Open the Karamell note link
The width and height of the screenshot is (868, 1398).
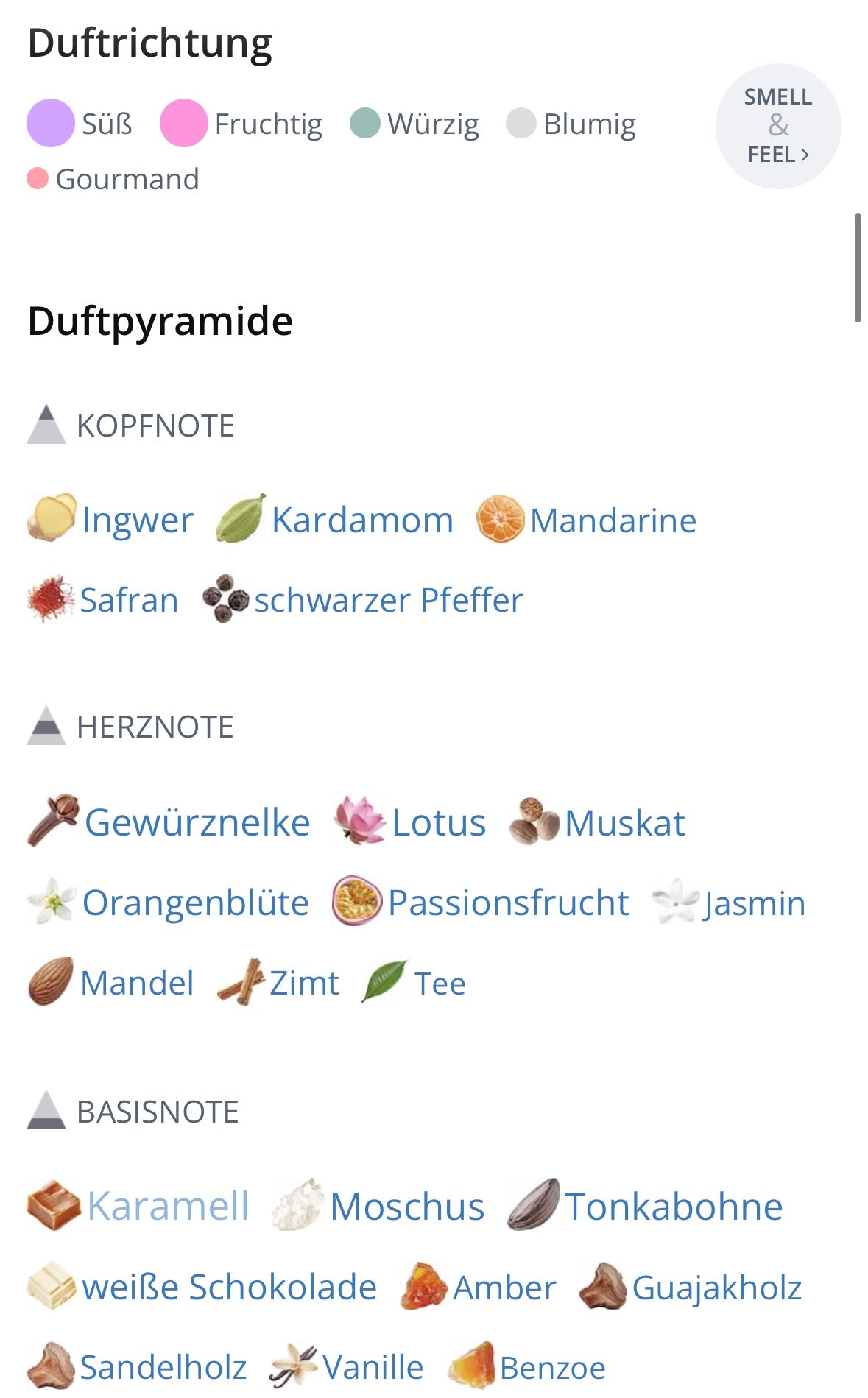168,1207
